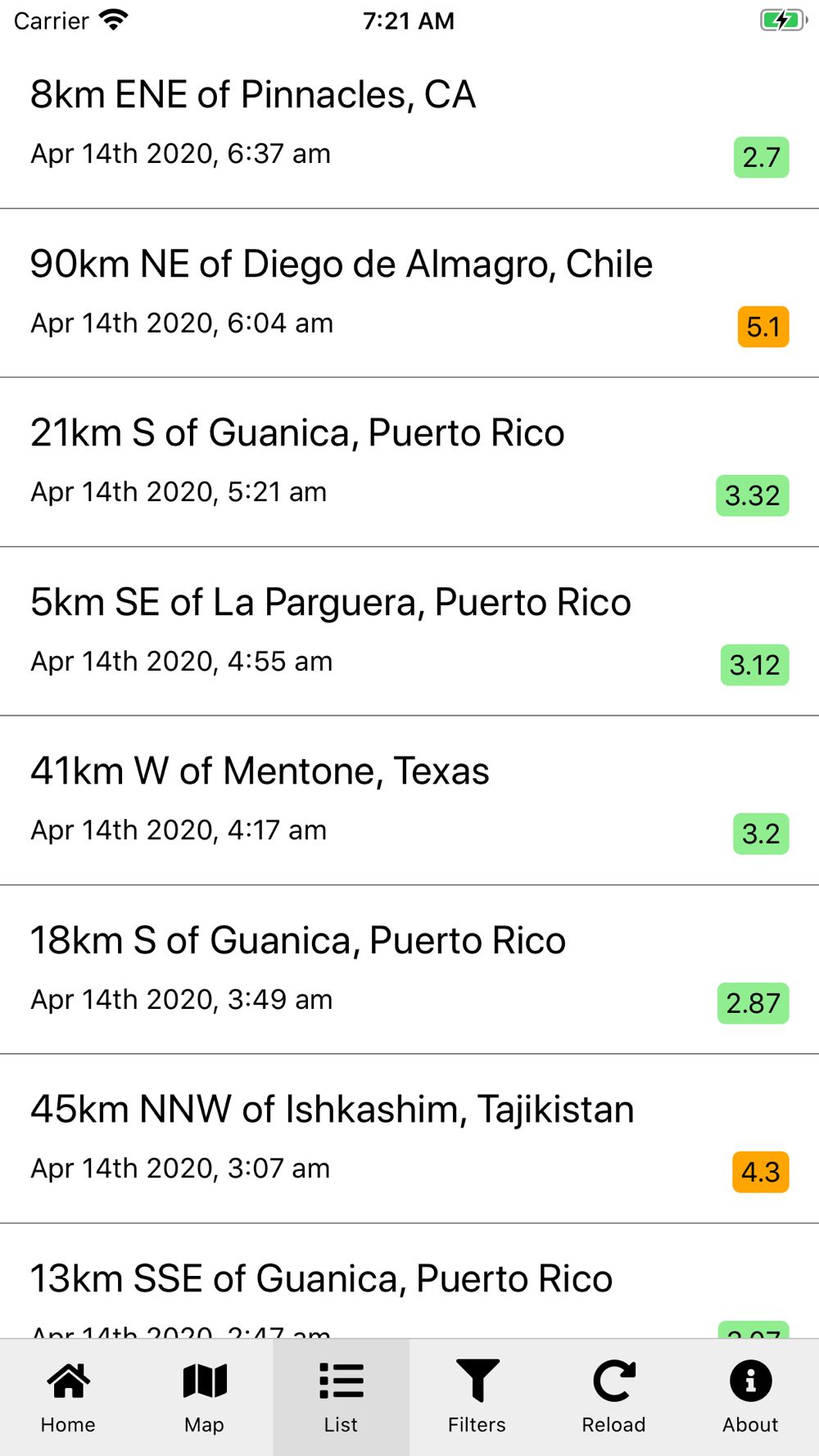Viewport: 819px width, 1456px height.
Task: View the Ishkashim, Tajikistan earthquake details
Action: pyautogui.click(x=409, y=1139)
